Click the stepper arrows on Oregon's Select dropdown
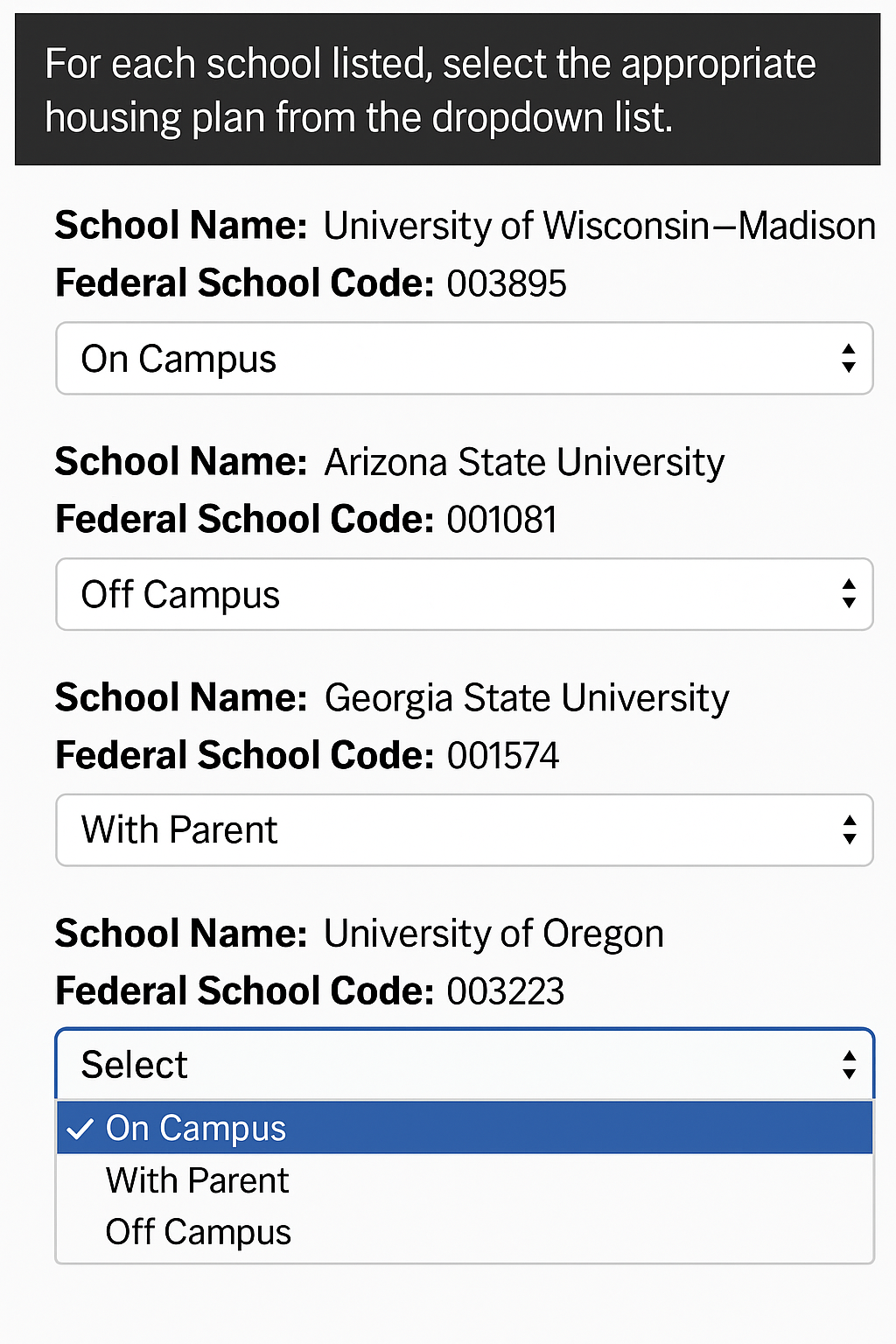Screen dimensions: 896x1344 coord(850,1064)
